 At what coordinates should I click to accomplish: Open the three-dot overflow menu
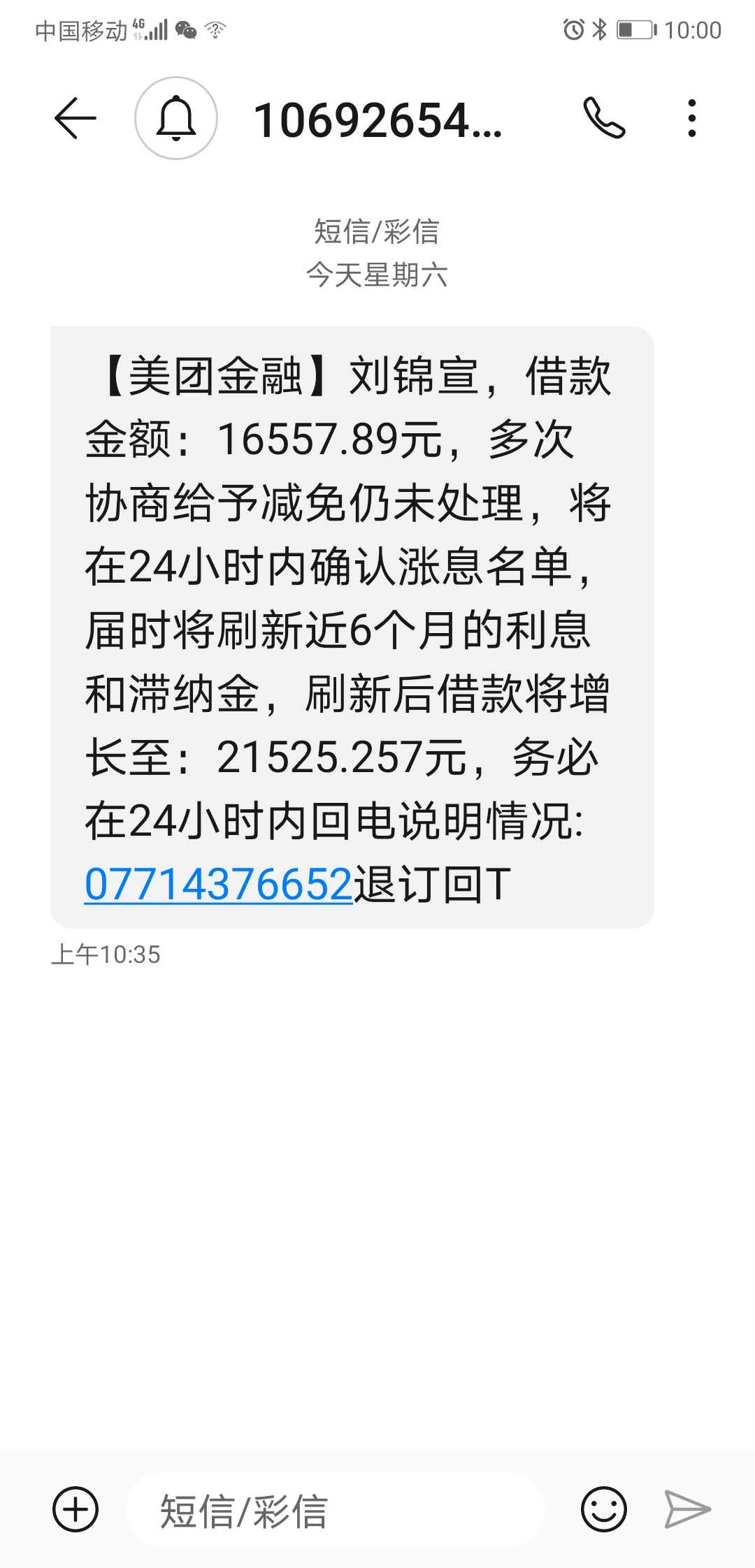click(x=692, y=118)
